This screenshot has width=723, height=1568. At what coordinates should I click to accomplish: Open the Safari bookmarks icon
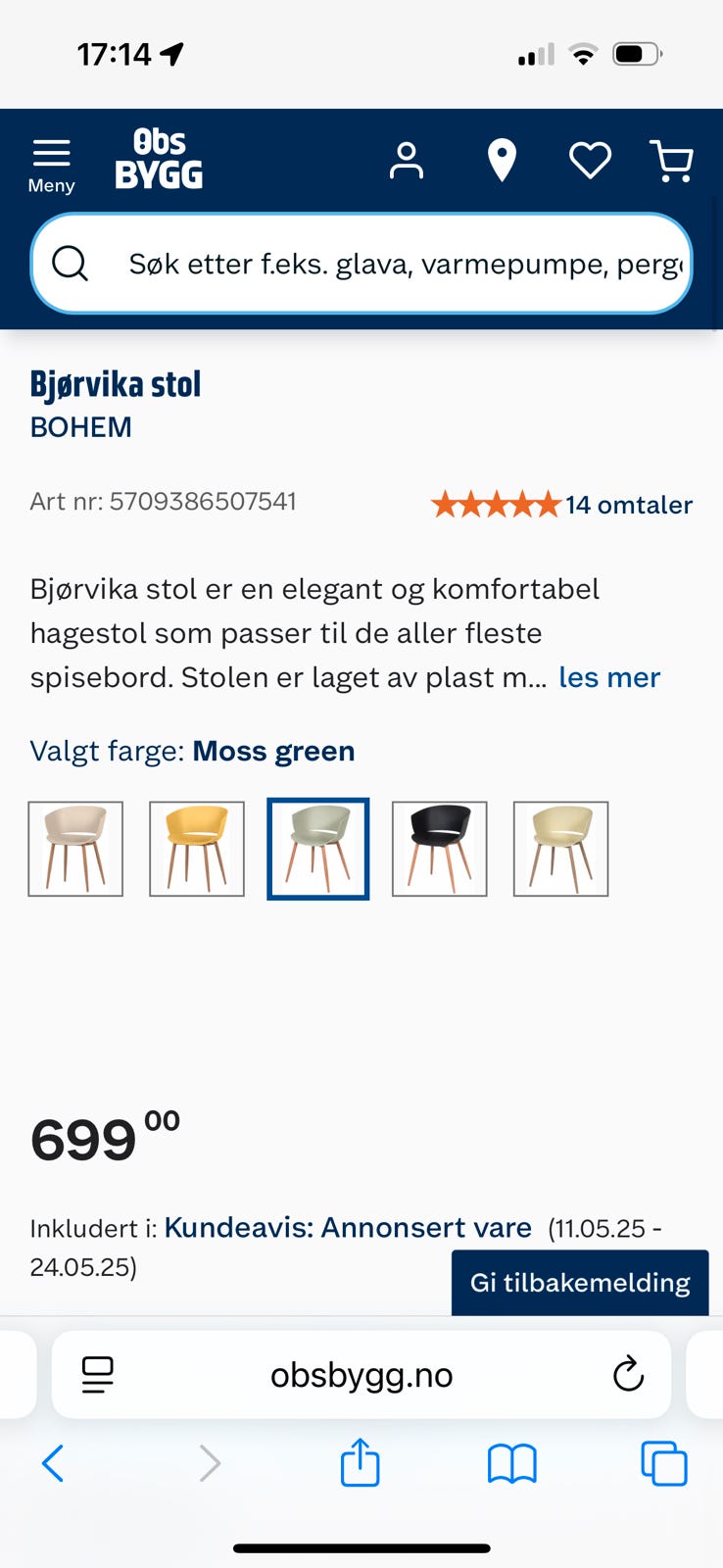[x=511, y=1463]
